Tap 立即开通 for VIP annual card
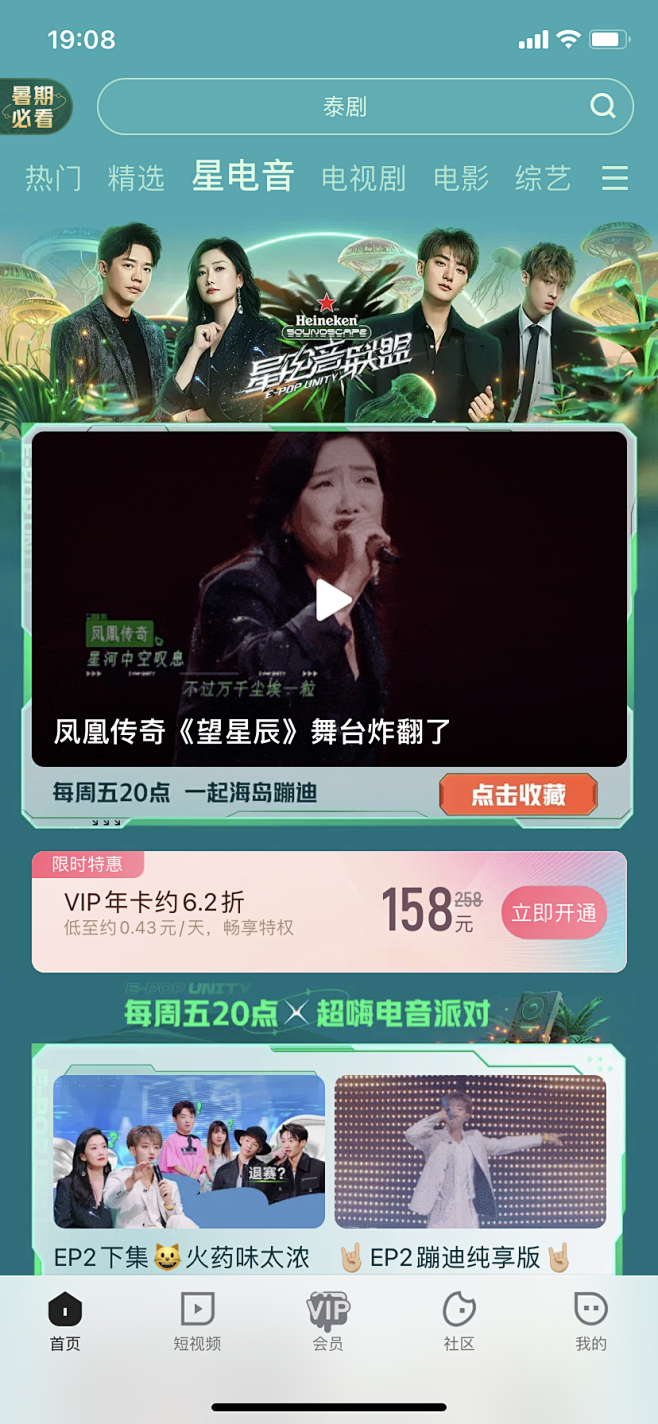658x1424 pixels. coord(553,912)
